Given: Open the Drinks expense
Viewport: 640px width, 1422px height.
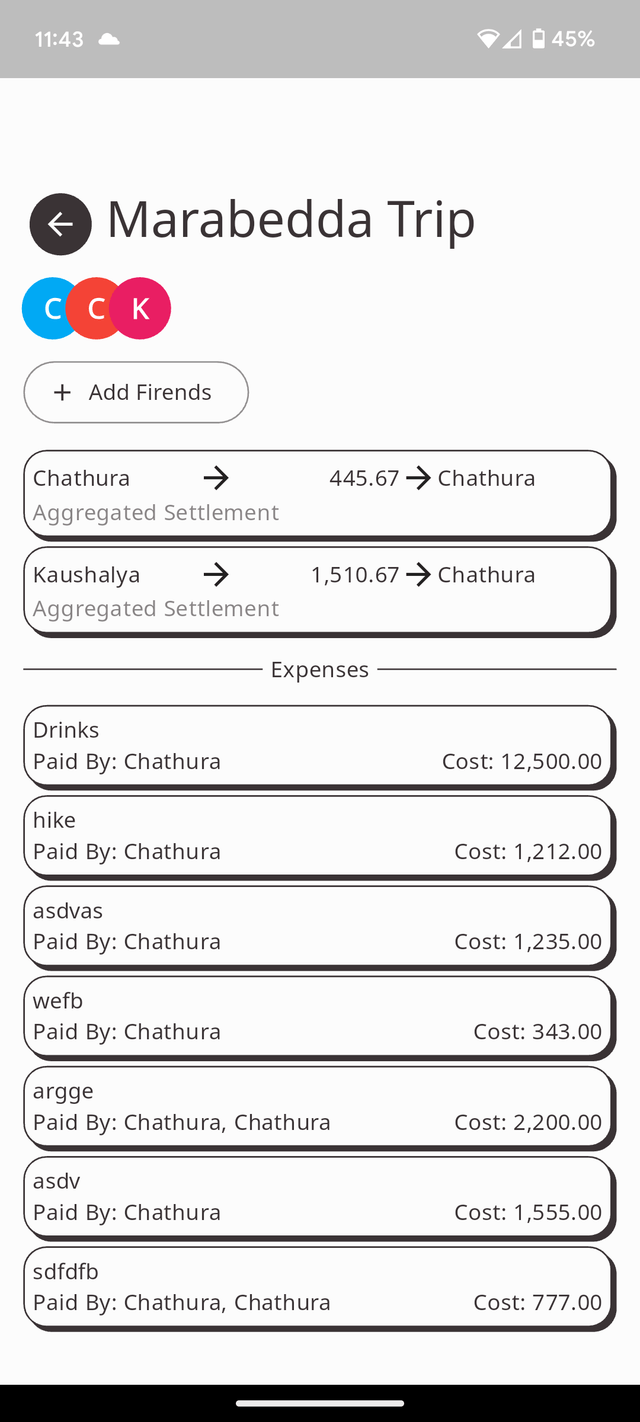Looking at the screenshot, I should coord(317,745).
